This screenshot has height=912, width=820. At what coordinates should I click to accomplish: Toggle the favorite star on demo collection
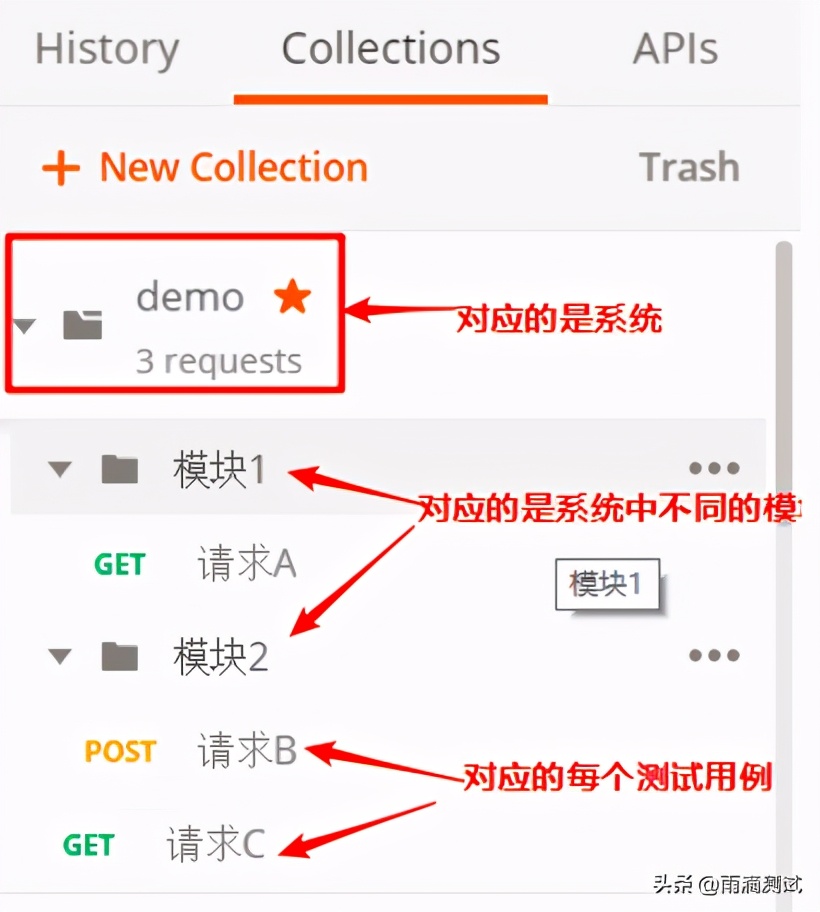click(x=291, y=296)
